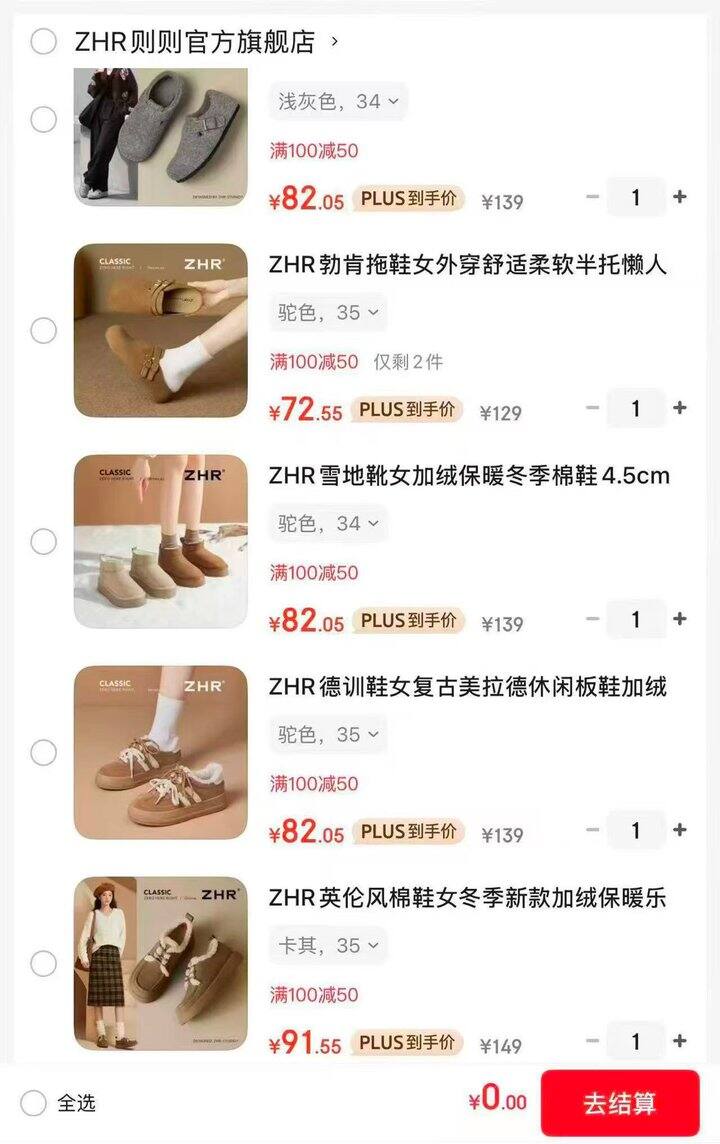This screenshot has width=720, height=1144.
Task: Select the ZHR 英伦风棉鞋 item checkbox
Action: coord(43,963)
